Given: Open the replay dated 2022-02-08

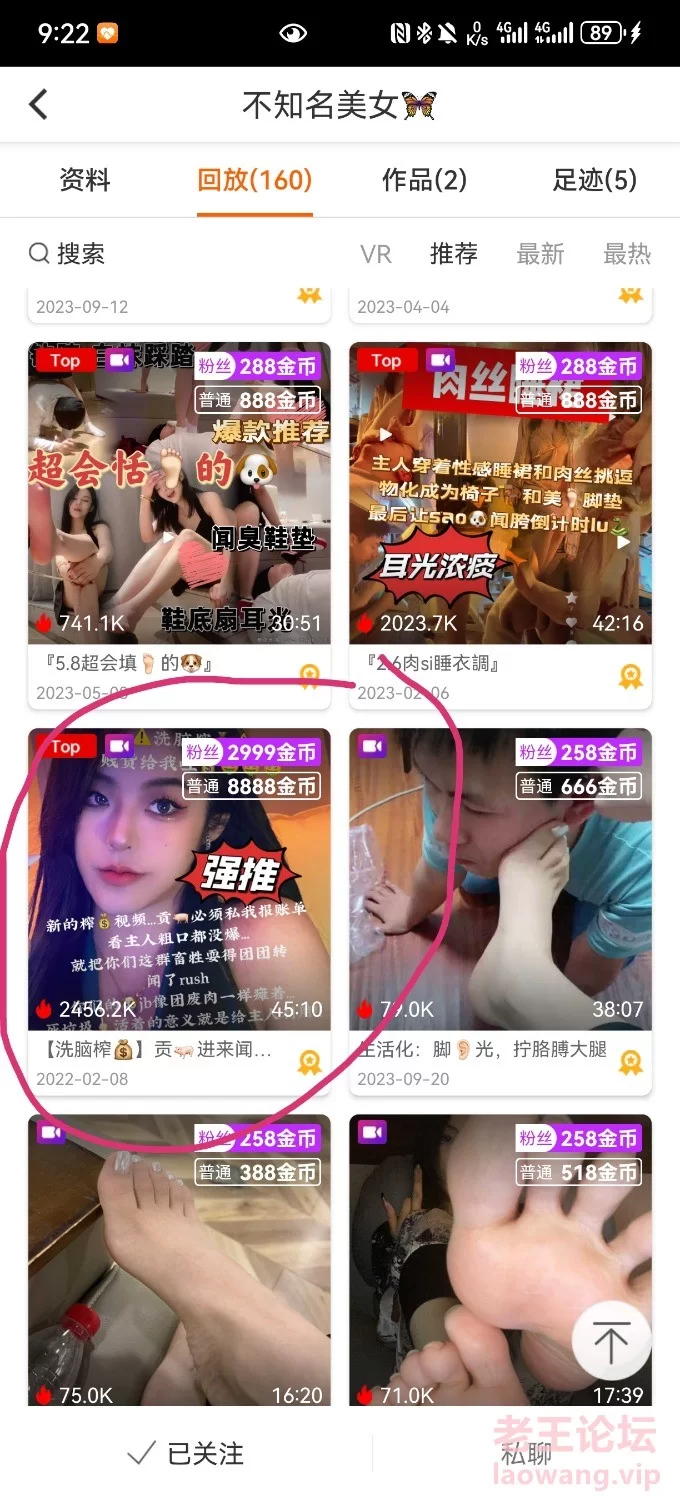Looking at the screenshot, I should 179,880.
